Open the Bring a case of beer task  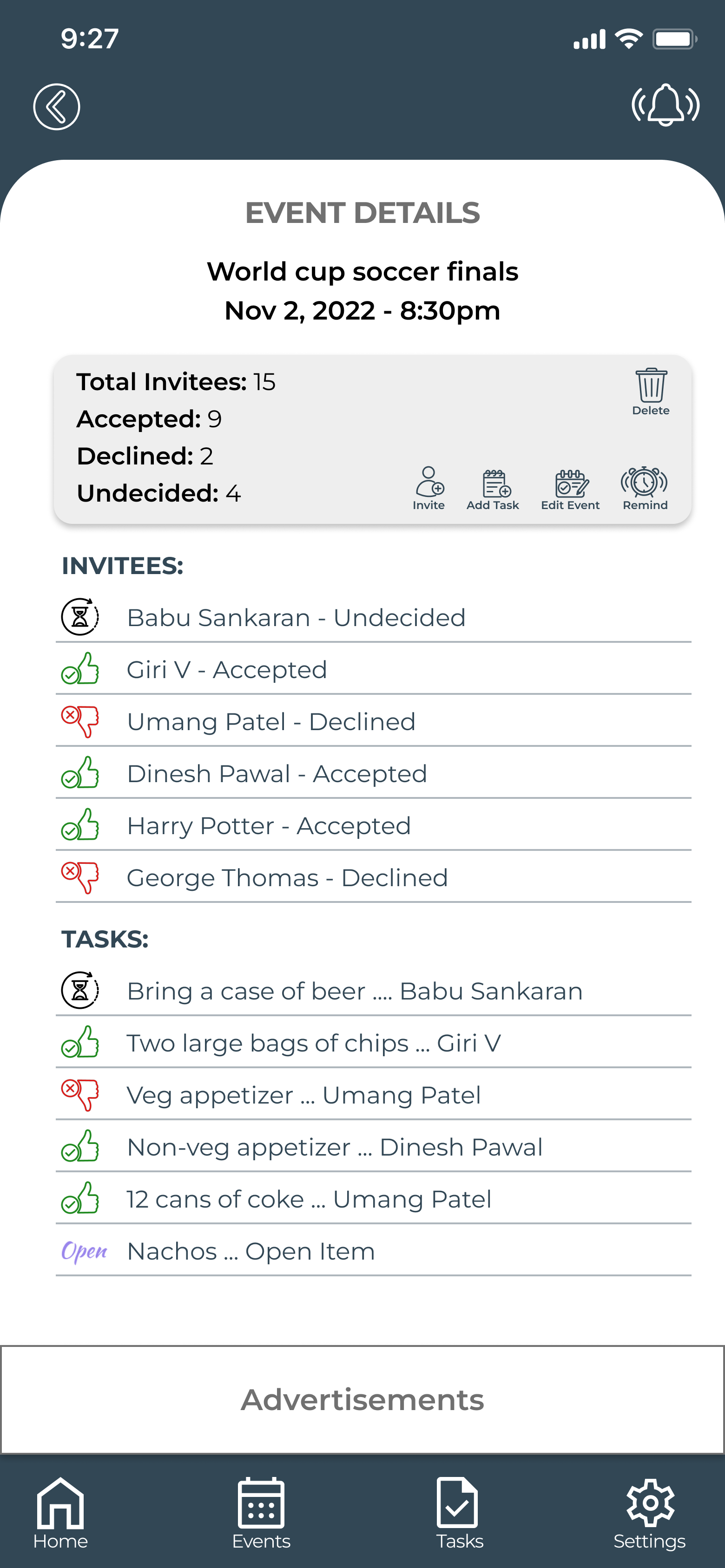374,991
